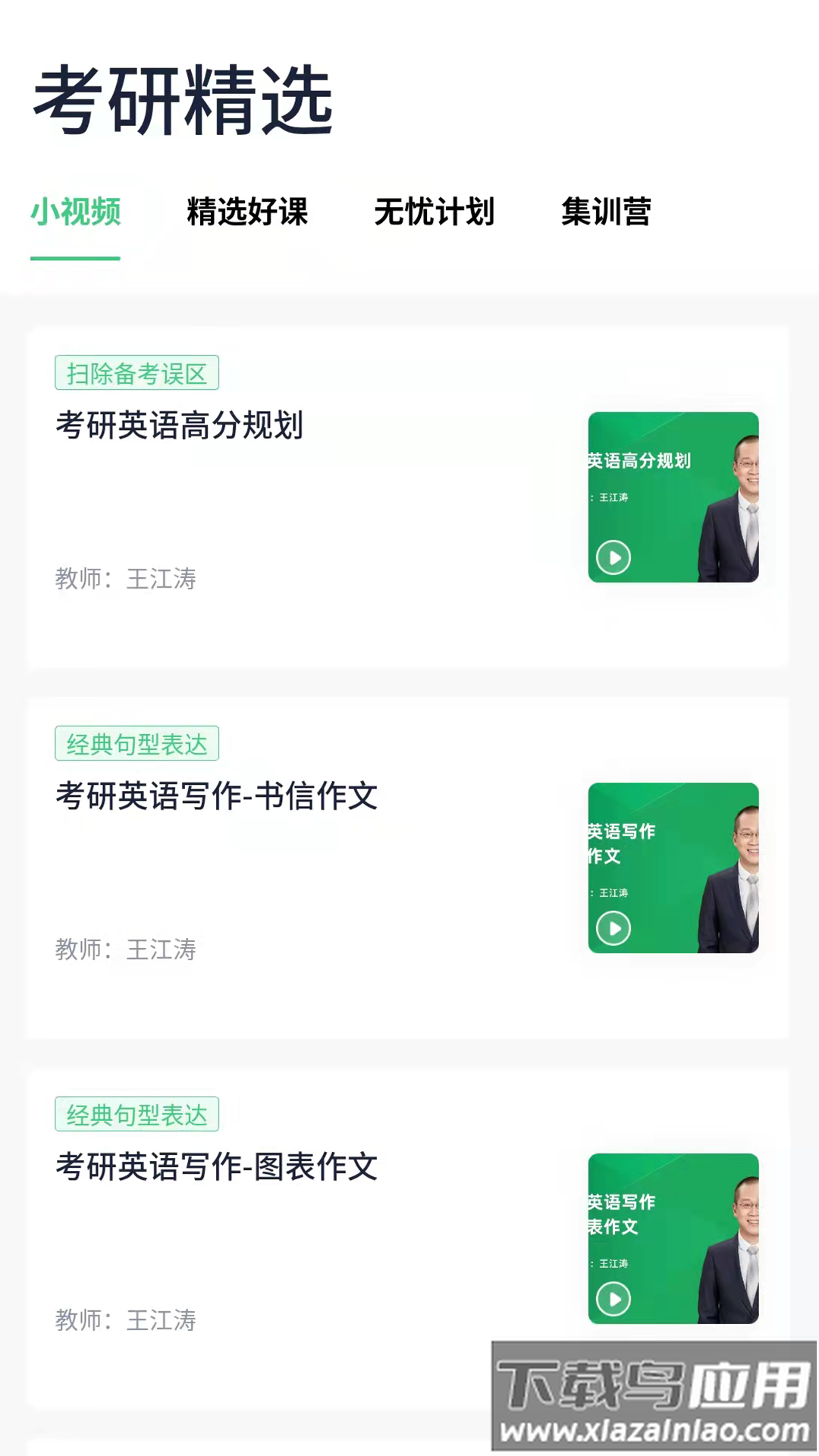Tap the thumbnail of 考研英语写作-书信作文

click(x=672, y=868)
